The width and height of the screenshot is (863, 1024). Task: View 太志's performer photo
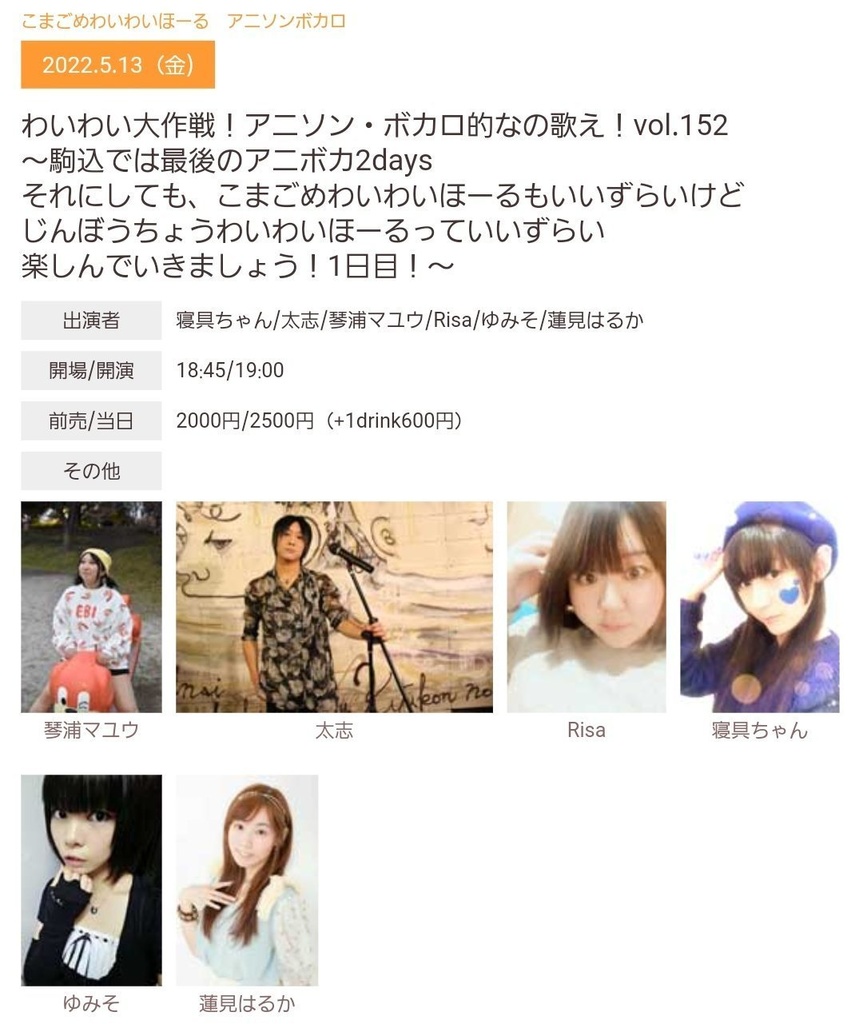click(334, 607)
